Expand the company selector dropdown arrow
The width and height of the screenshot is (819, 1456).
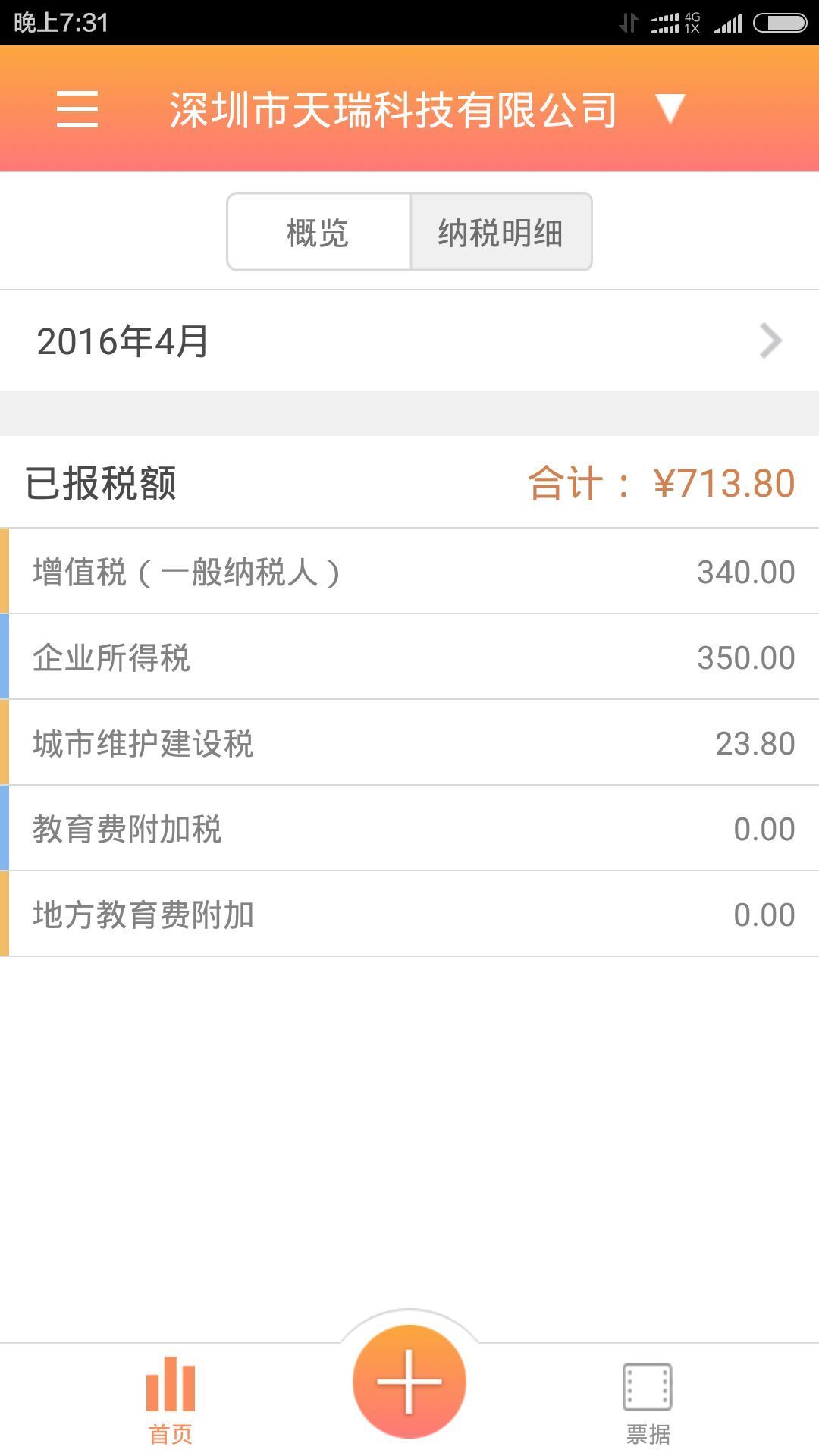pyautogui.click(x=670, y=109)
